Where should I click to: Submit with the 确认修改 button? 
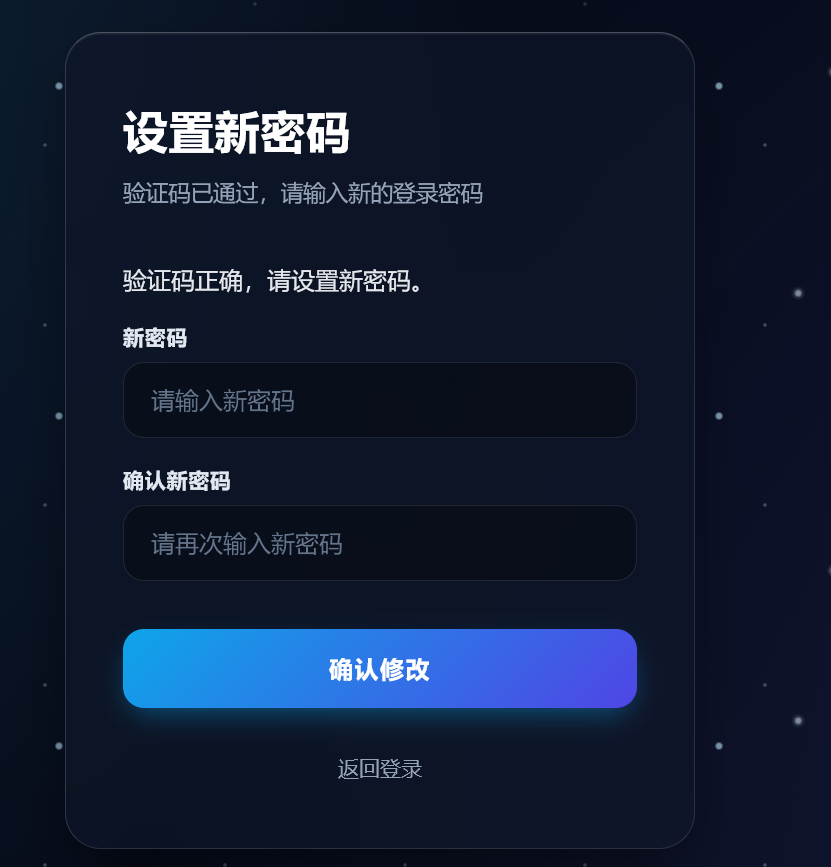point(379,669)
